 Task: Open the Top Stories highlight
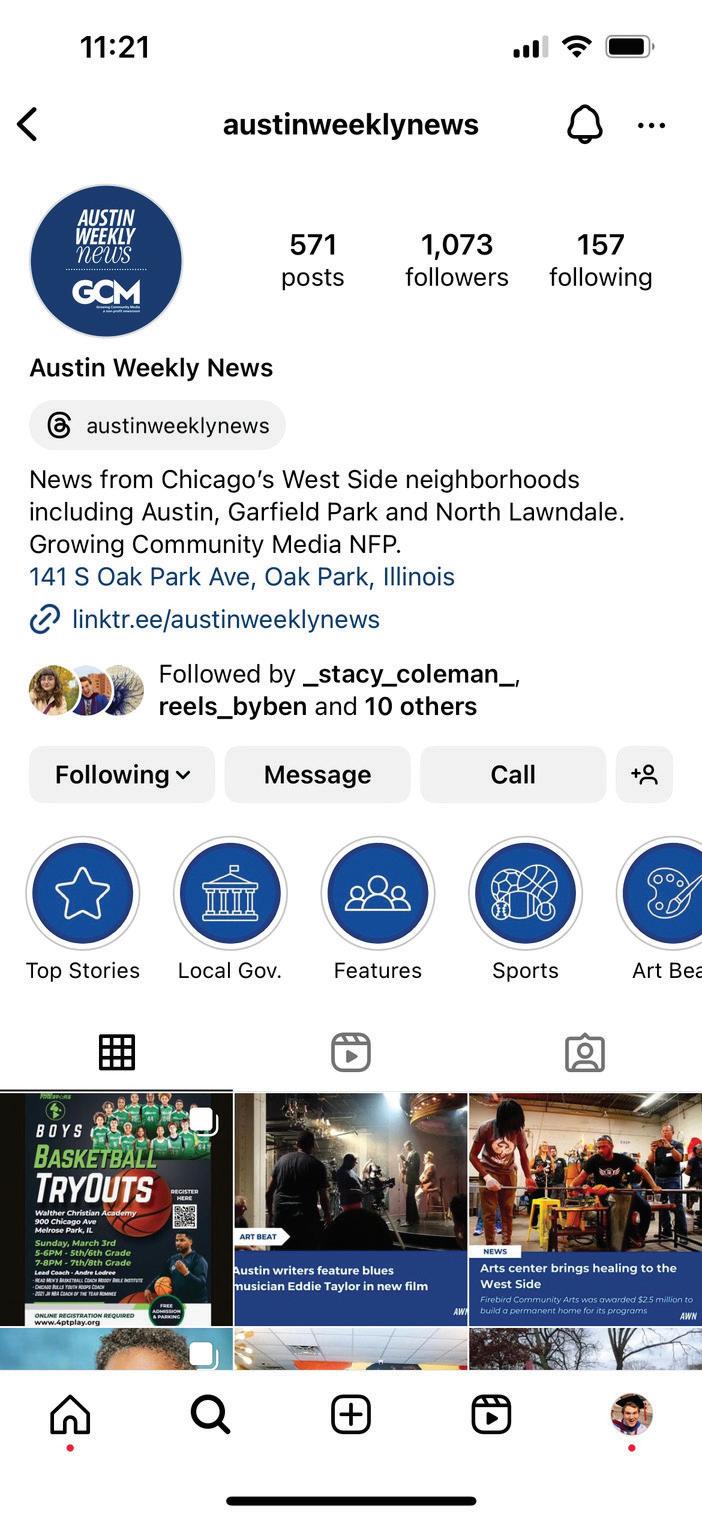(x=83, y=894)
